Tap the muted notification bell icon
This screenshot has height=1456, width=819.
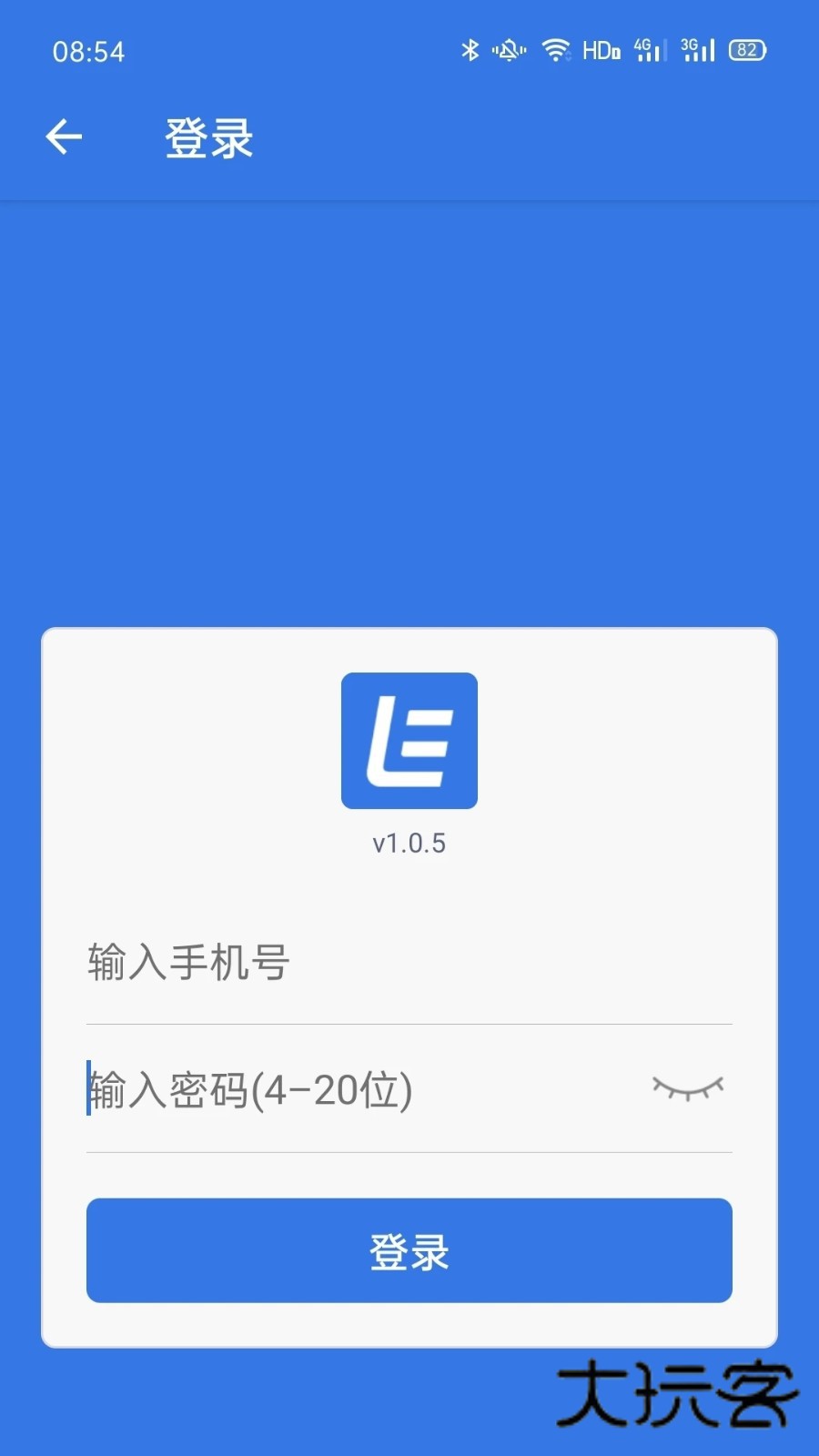pos(509,50)
